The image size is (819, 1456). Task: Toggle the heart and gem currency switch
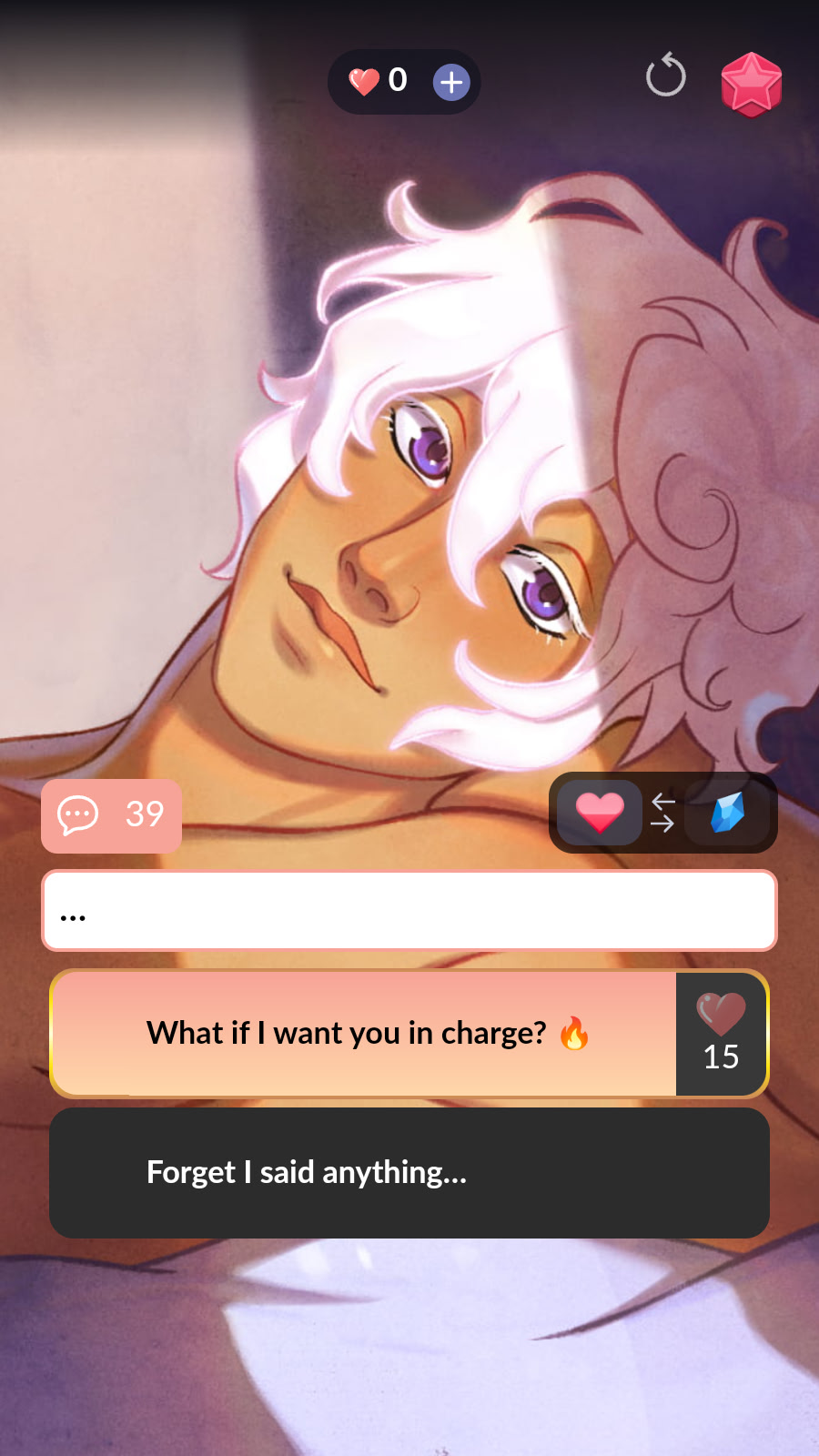tap(662, 814)
